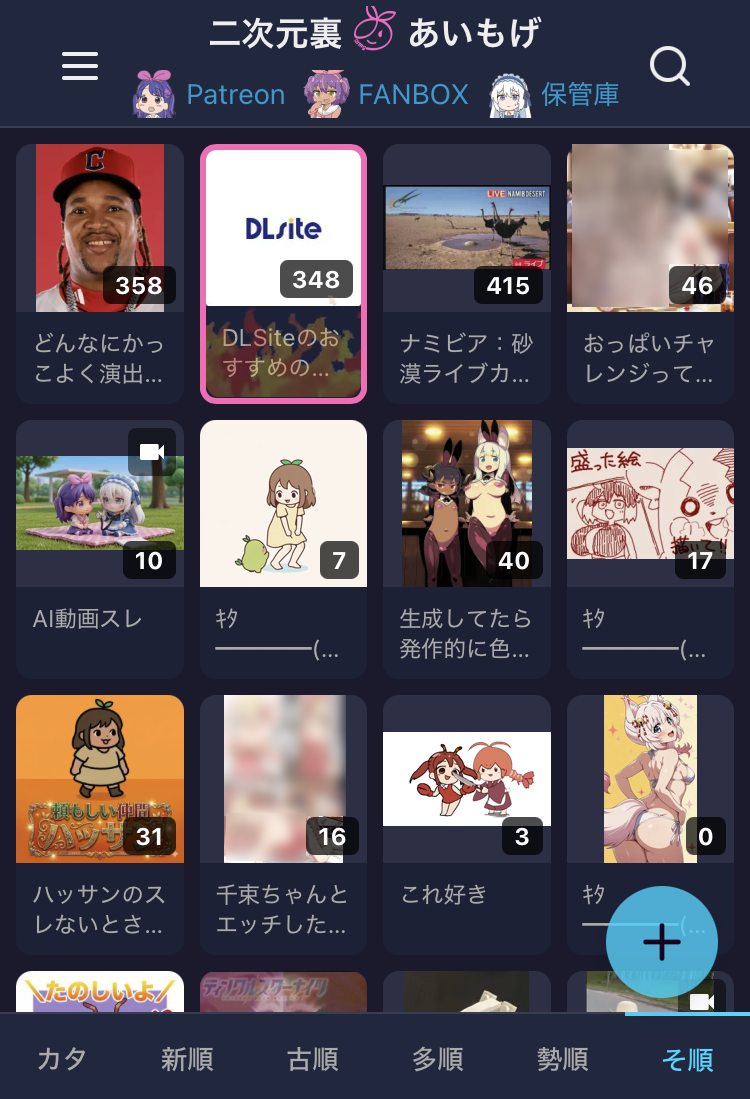Open the どんなにかっこよく演出 thread
Image resolution: width=750 pixels, height=1099 pixels.
pyautogui.click(x=100, y=274)
